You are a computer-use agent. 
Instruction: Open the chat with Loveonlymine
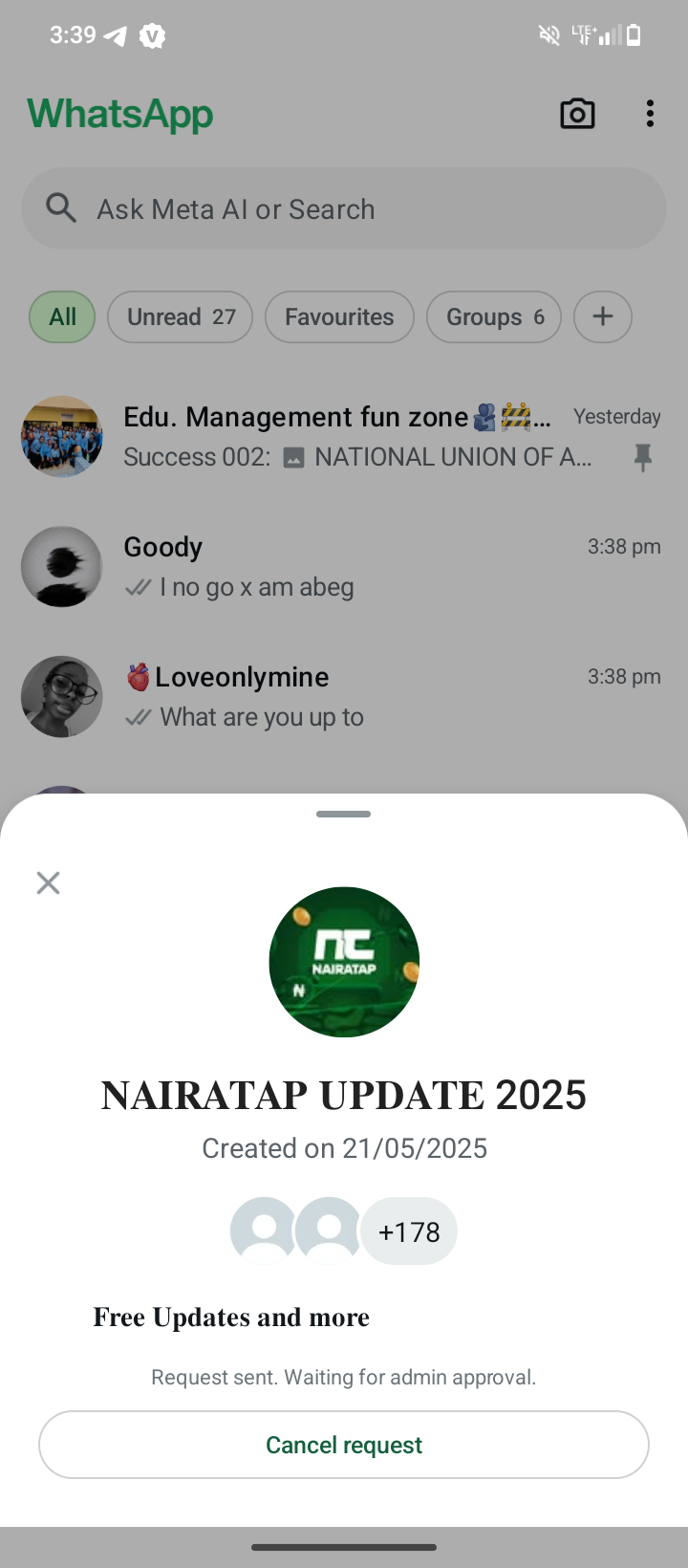click(344, 697)
